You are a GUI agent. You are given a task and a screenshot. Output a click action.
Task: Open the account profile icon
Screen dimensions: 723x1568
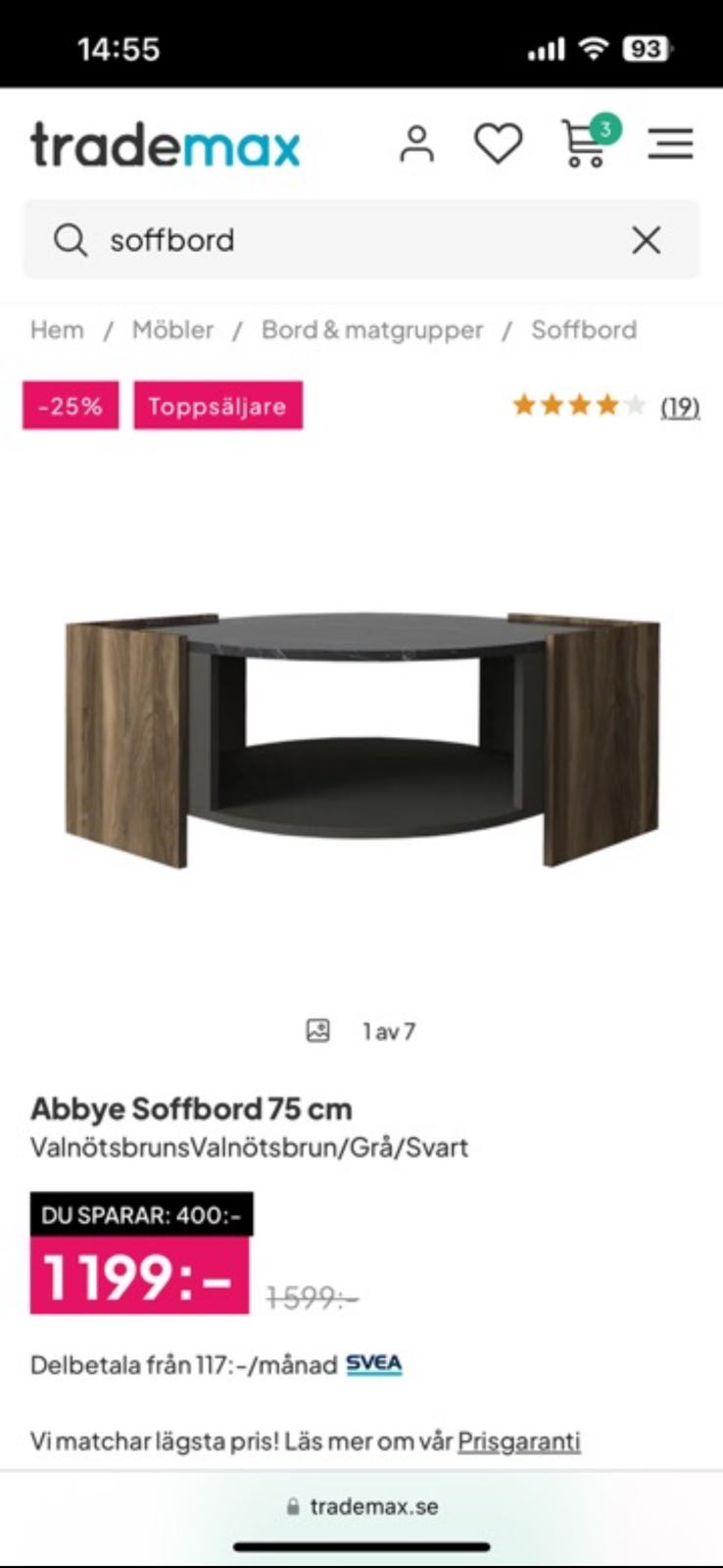pos(416,144)
